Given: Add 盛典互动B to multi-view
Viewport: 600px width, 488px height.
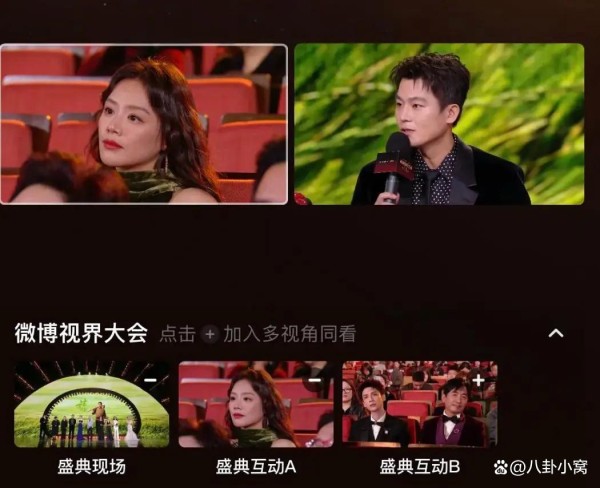Looking at the screenshot, I should click(x=478, y=380).
